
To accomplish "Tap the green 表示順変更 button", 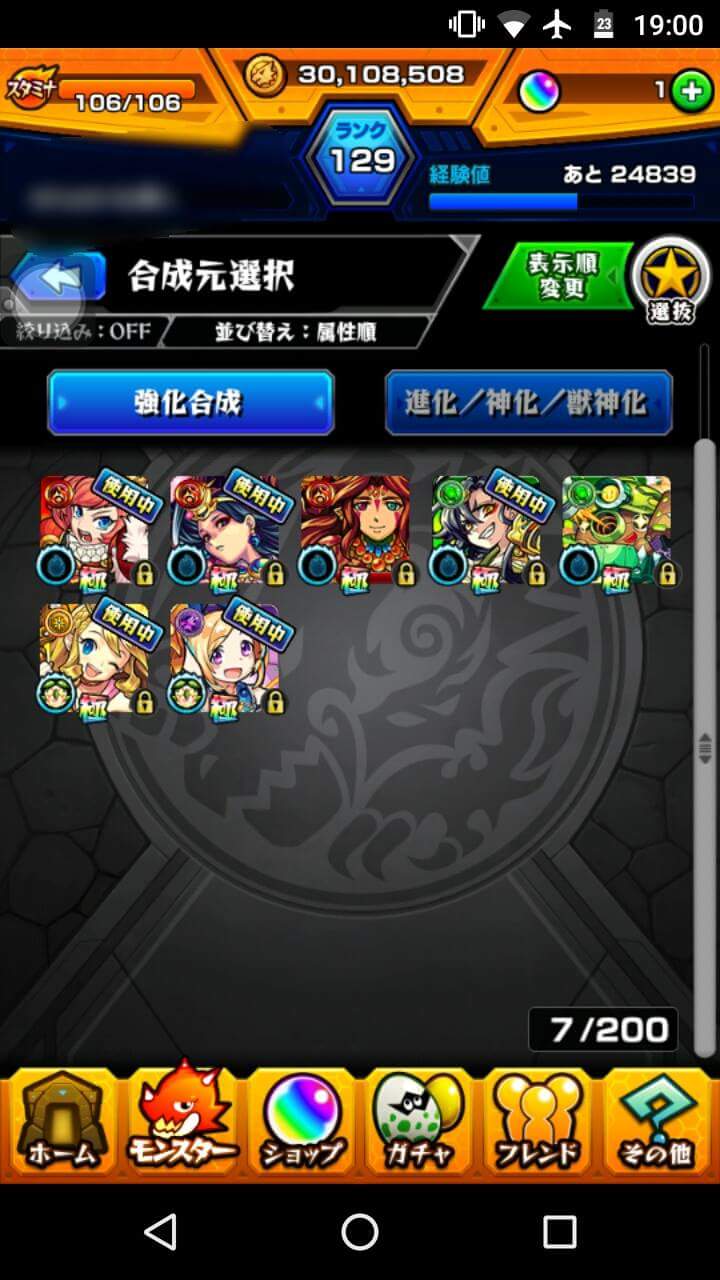I will (560, 275).
